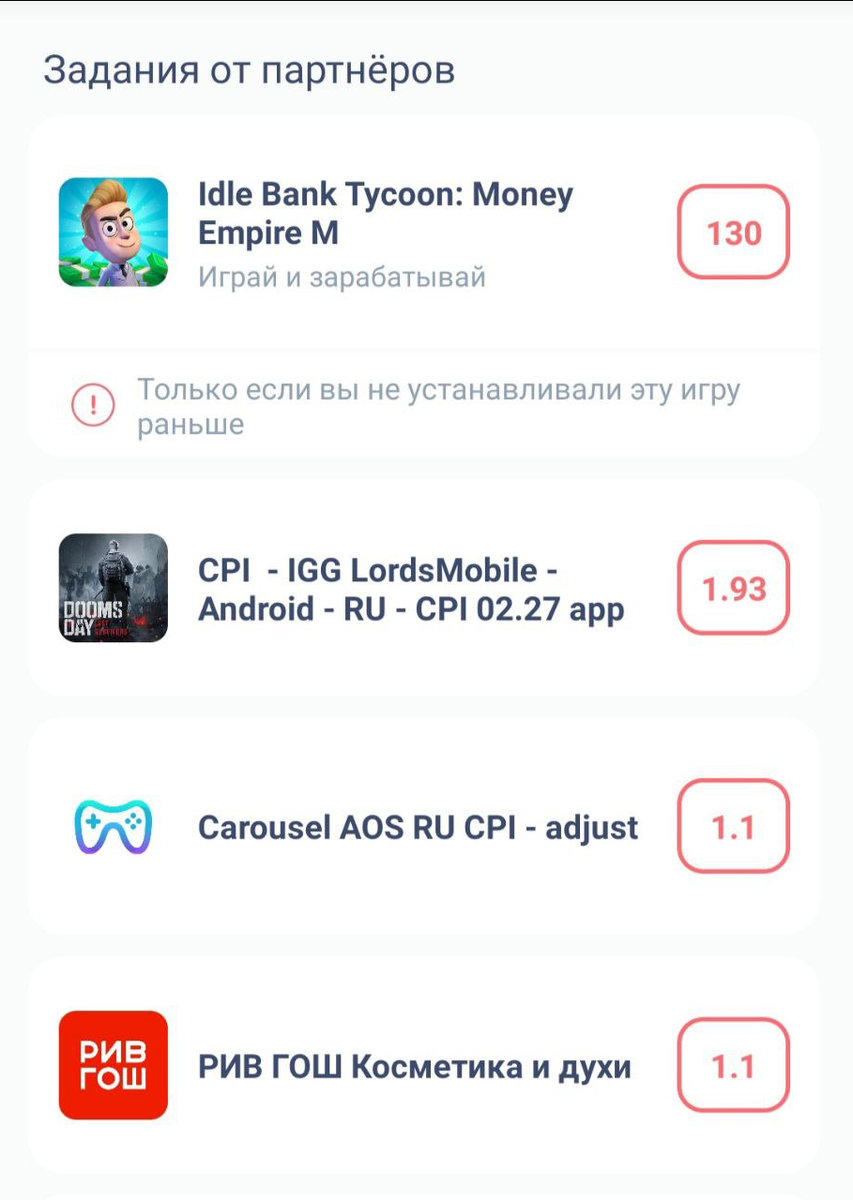Open РИВ ГОШ Косметика и духи offer

(416, 1067)
